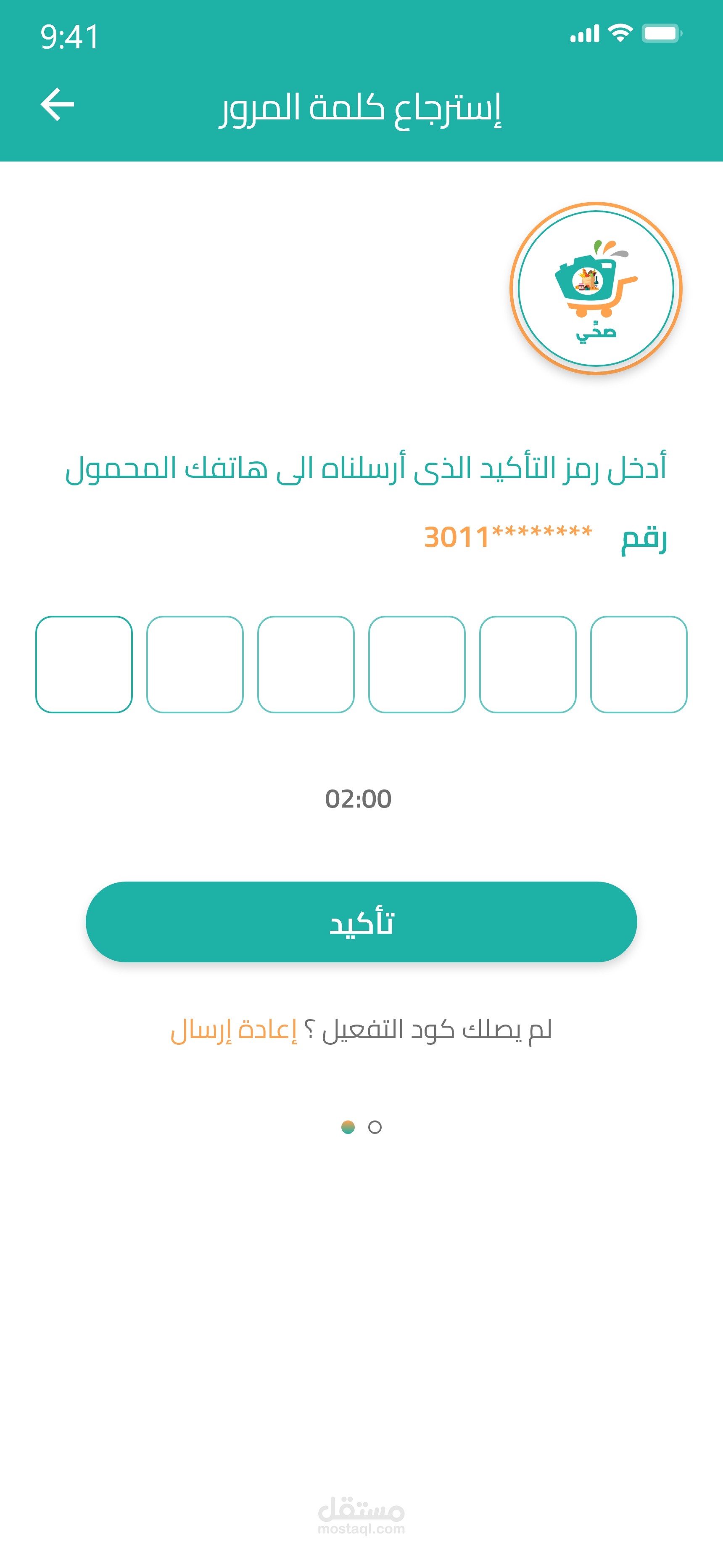Select the second verification code box

pos(195,664)
